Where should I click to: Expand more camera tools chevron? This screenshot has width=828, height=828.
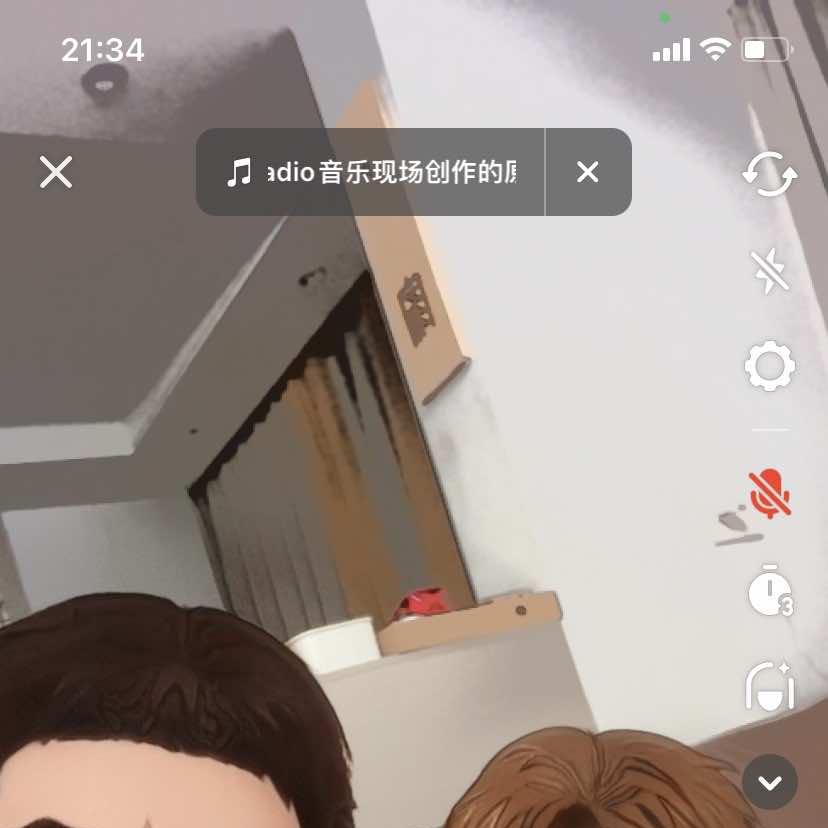[769, 782]
